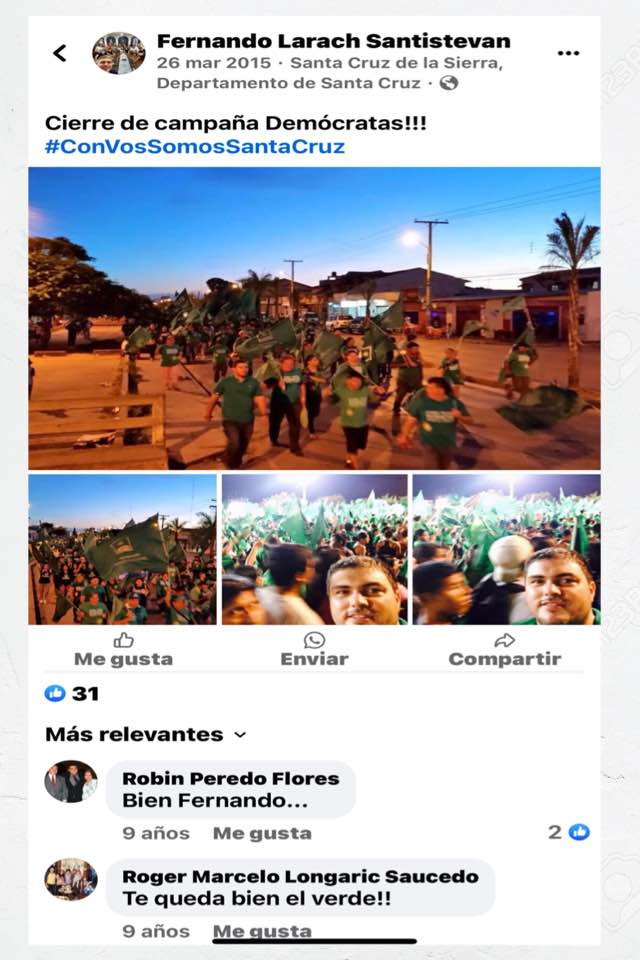View the 31 reactions on the post
The image size is (640, 960).
tap(72, 694)
